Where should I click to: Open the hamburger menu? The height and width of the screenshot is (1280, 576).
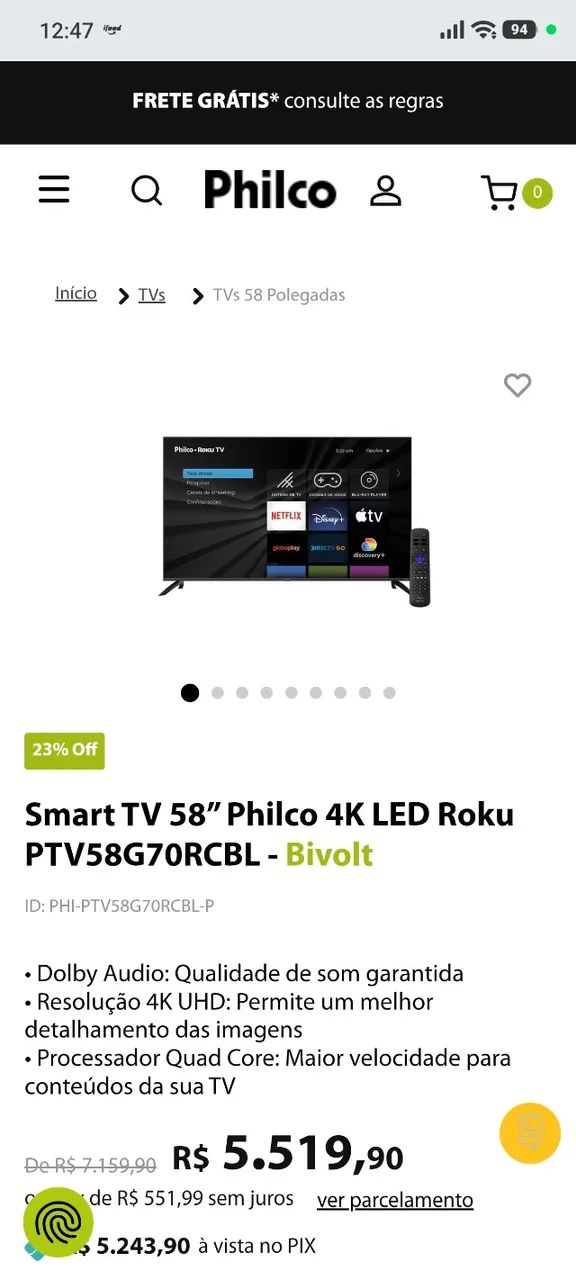[x=54, y=190]
